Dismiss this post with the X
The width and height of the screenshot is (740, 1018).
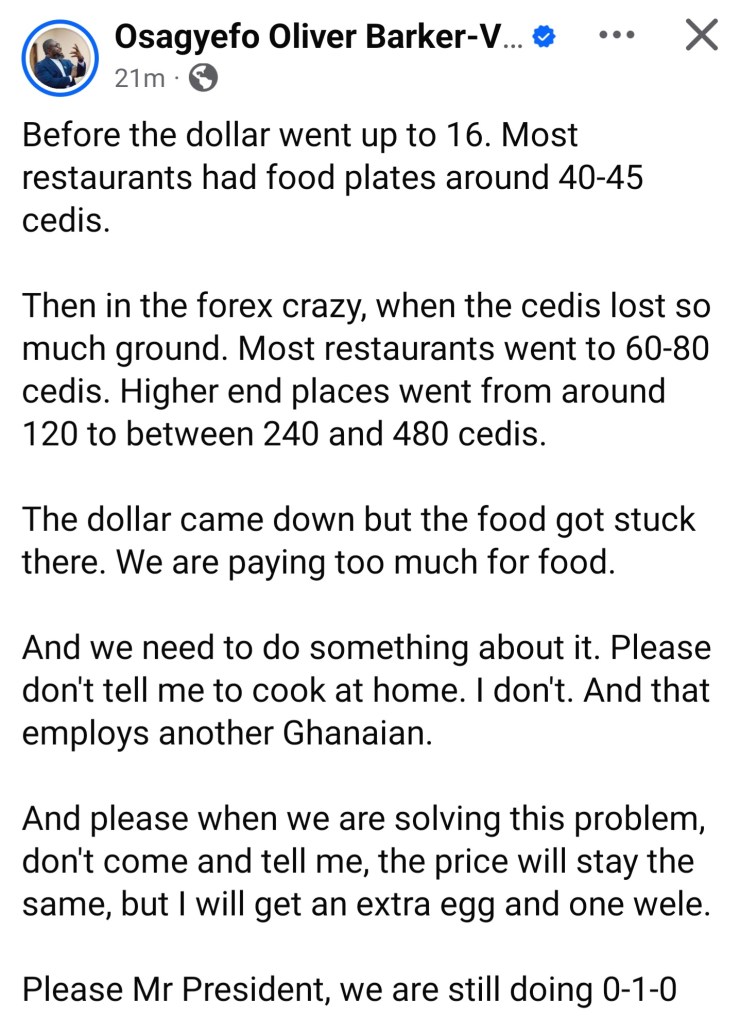[702, 36]
